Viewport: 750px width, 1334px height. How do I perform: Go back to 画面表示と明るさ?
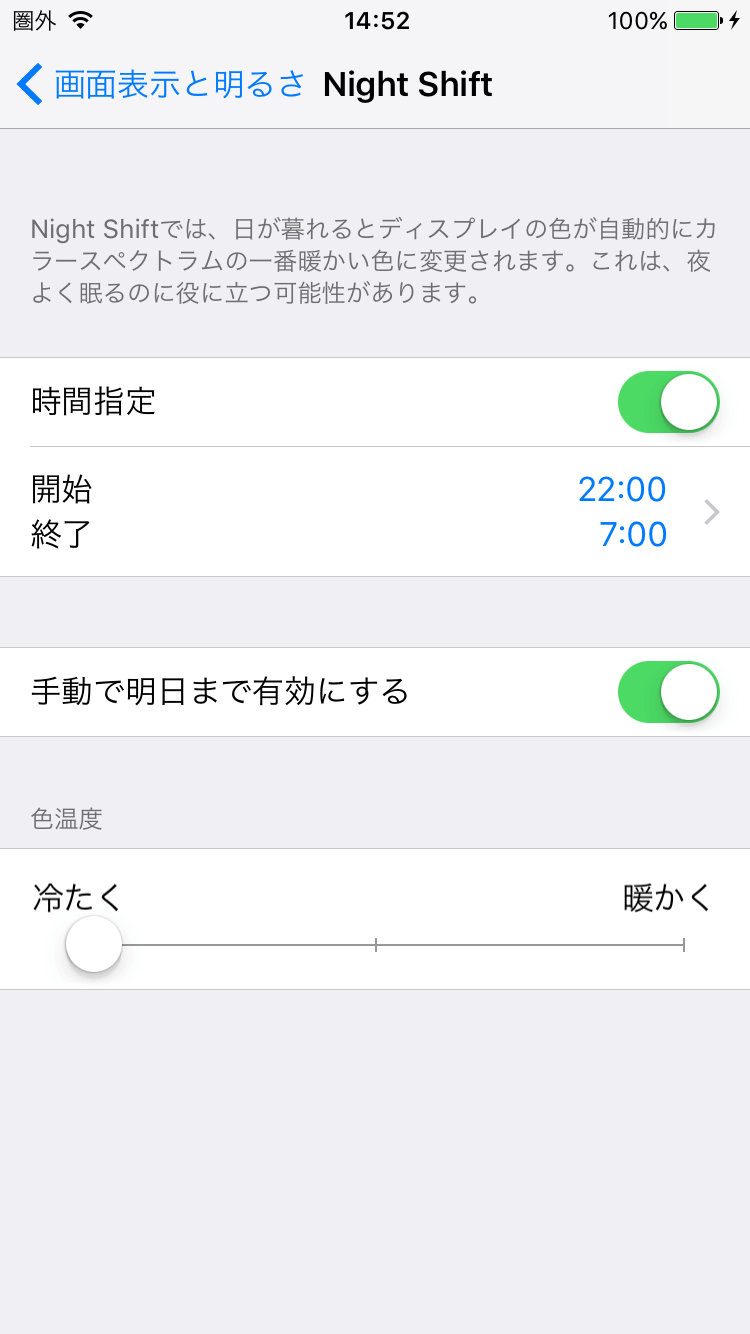click(161, 84)
